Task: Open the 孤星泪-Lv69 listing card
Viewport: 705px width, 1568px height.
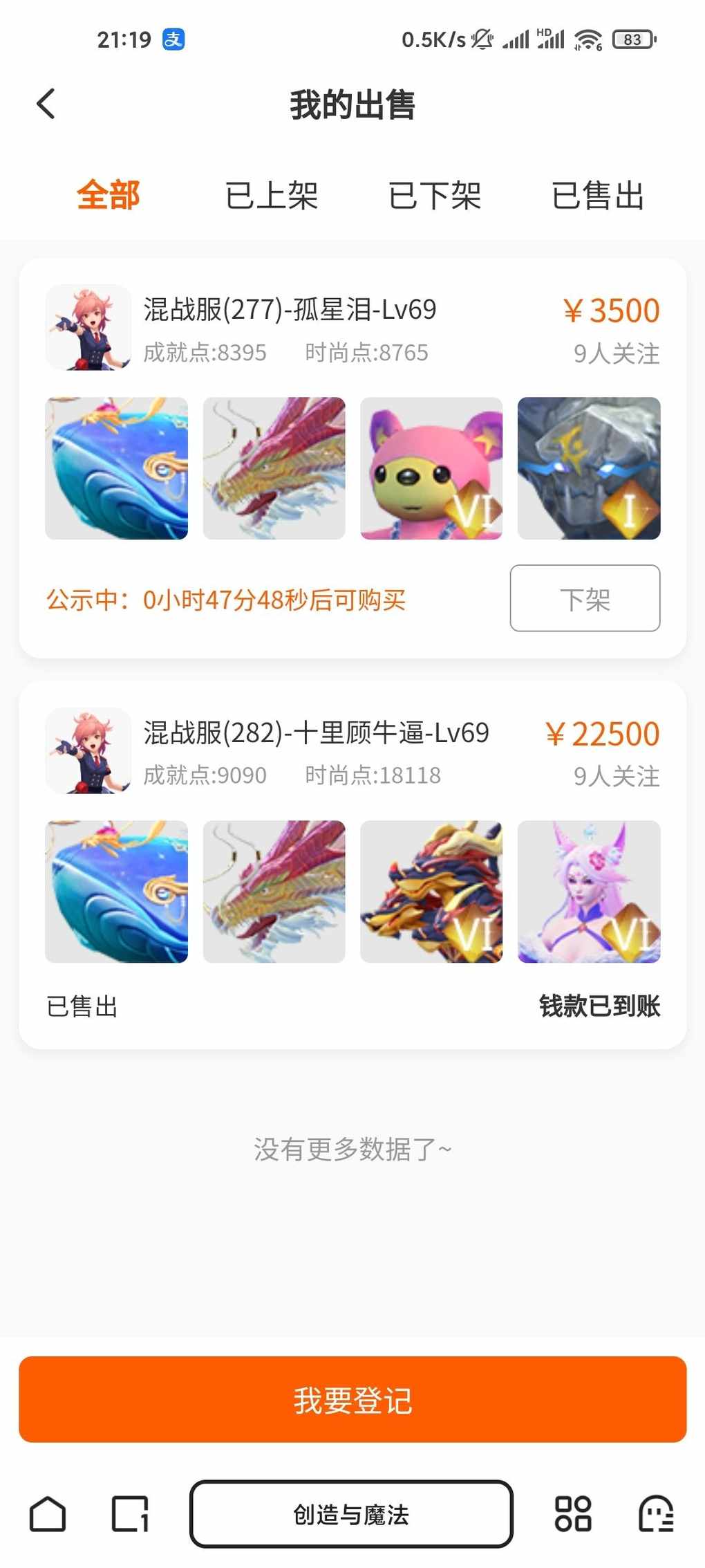Action: (x=352, y=458)
